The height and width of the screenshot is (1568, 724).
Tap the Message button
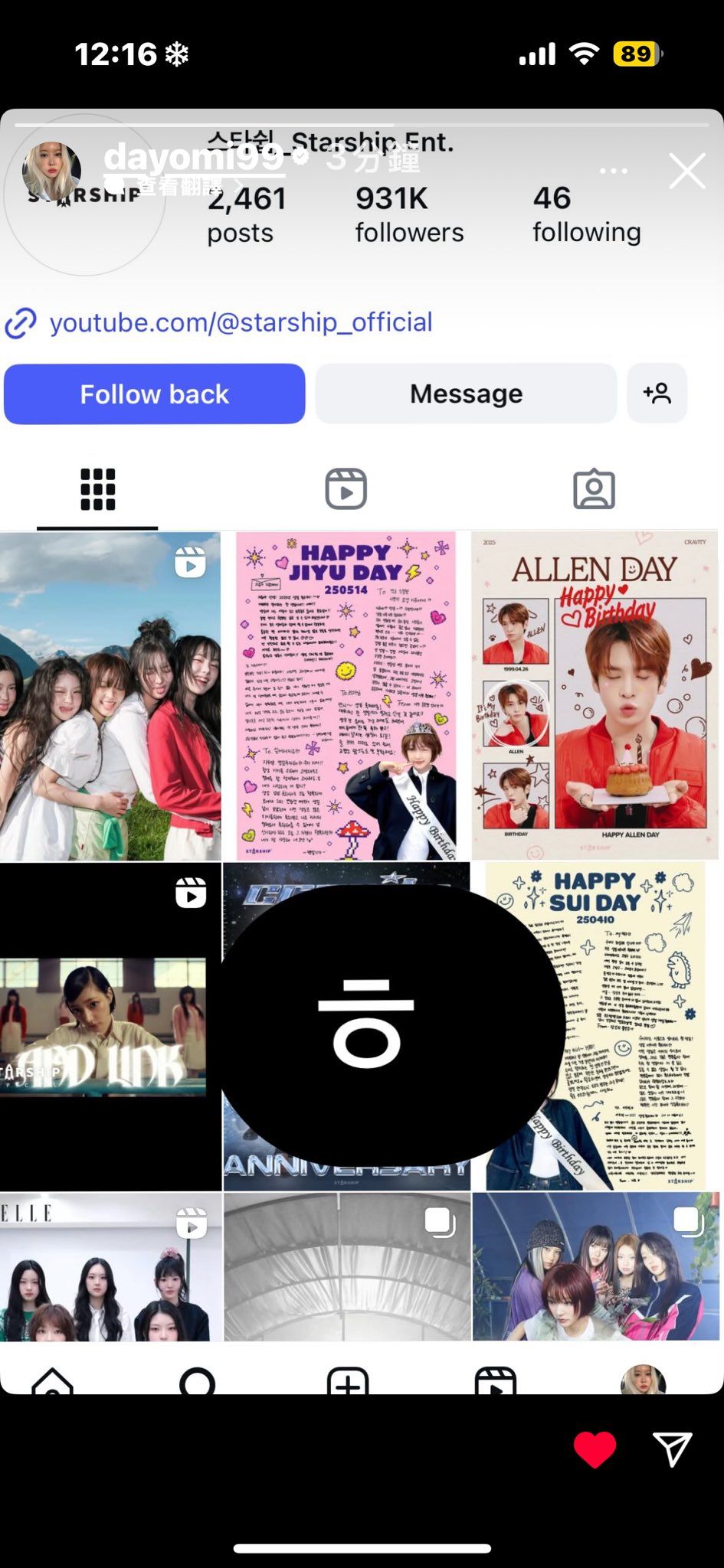click(x=465, y=394)
